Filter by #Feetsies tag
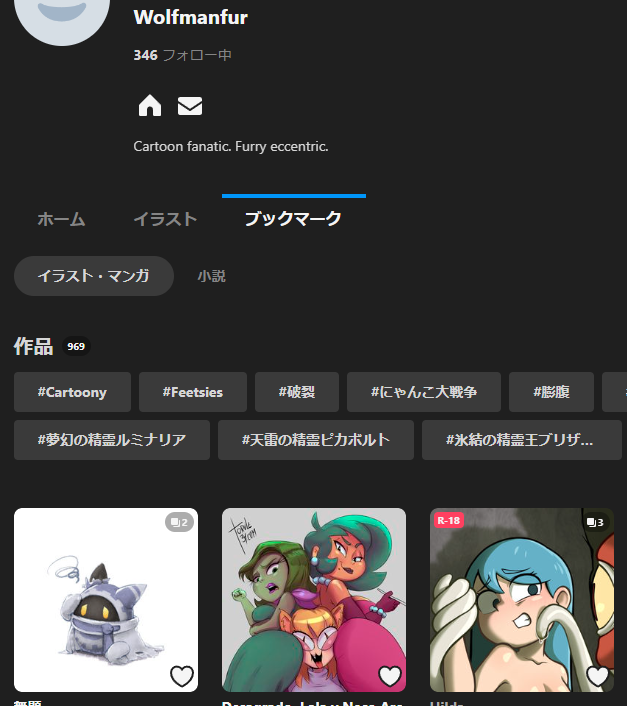The width and height of the screenshot is (627, 706). coord(193,392)
